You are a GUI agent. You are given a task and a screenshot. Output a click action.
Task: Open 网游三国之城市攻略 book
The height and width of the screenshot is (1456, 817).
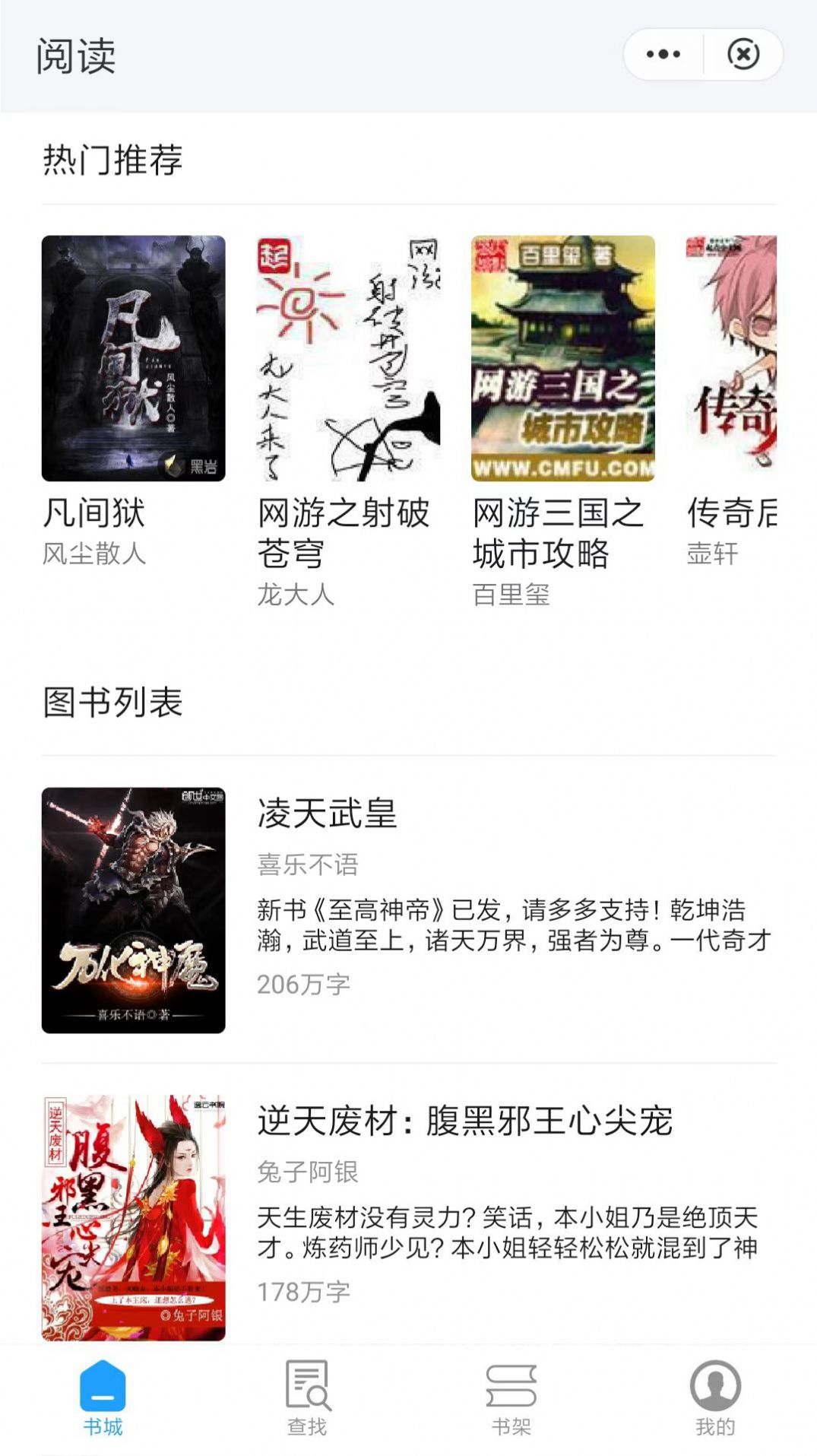tap(562, 358)
